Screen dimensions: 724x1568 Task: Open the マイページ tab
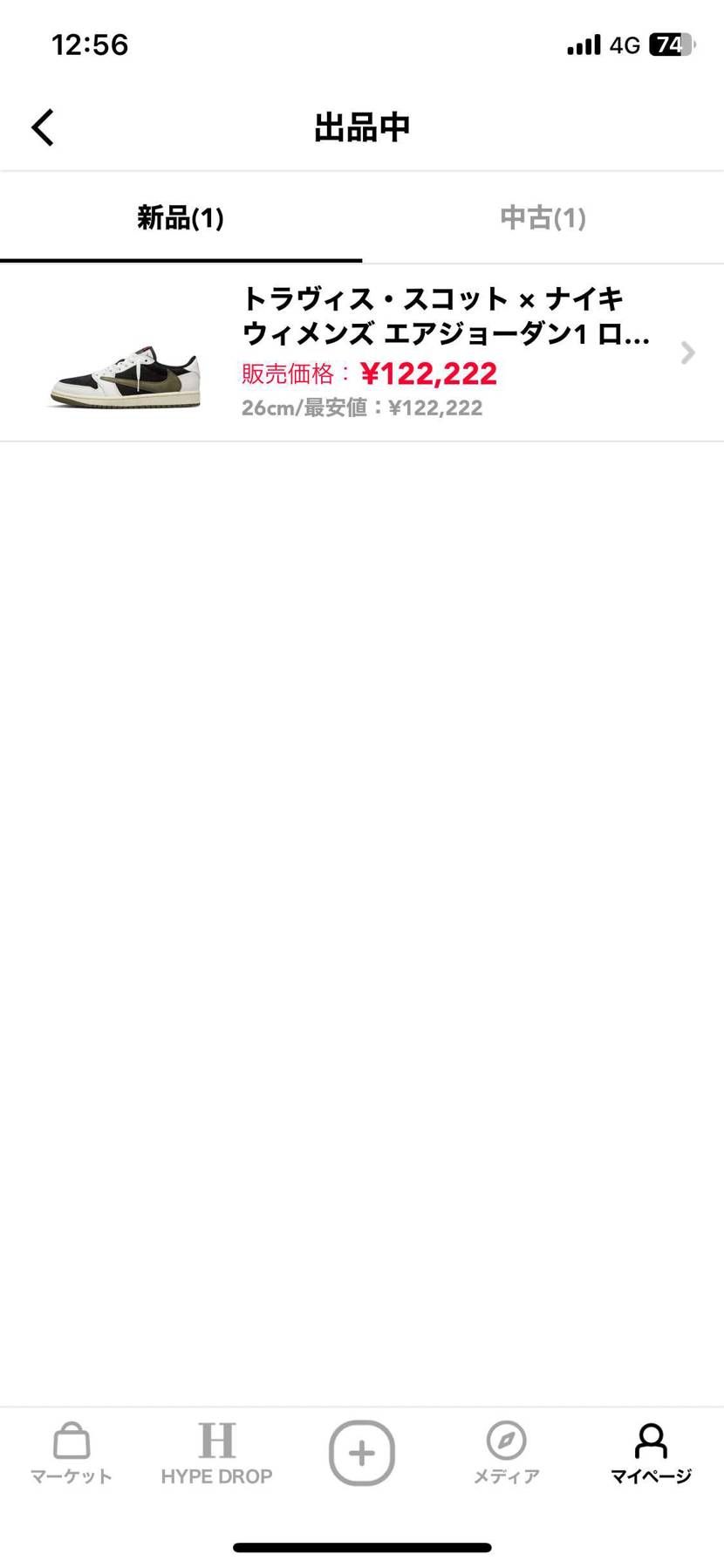coord(651,1454)
